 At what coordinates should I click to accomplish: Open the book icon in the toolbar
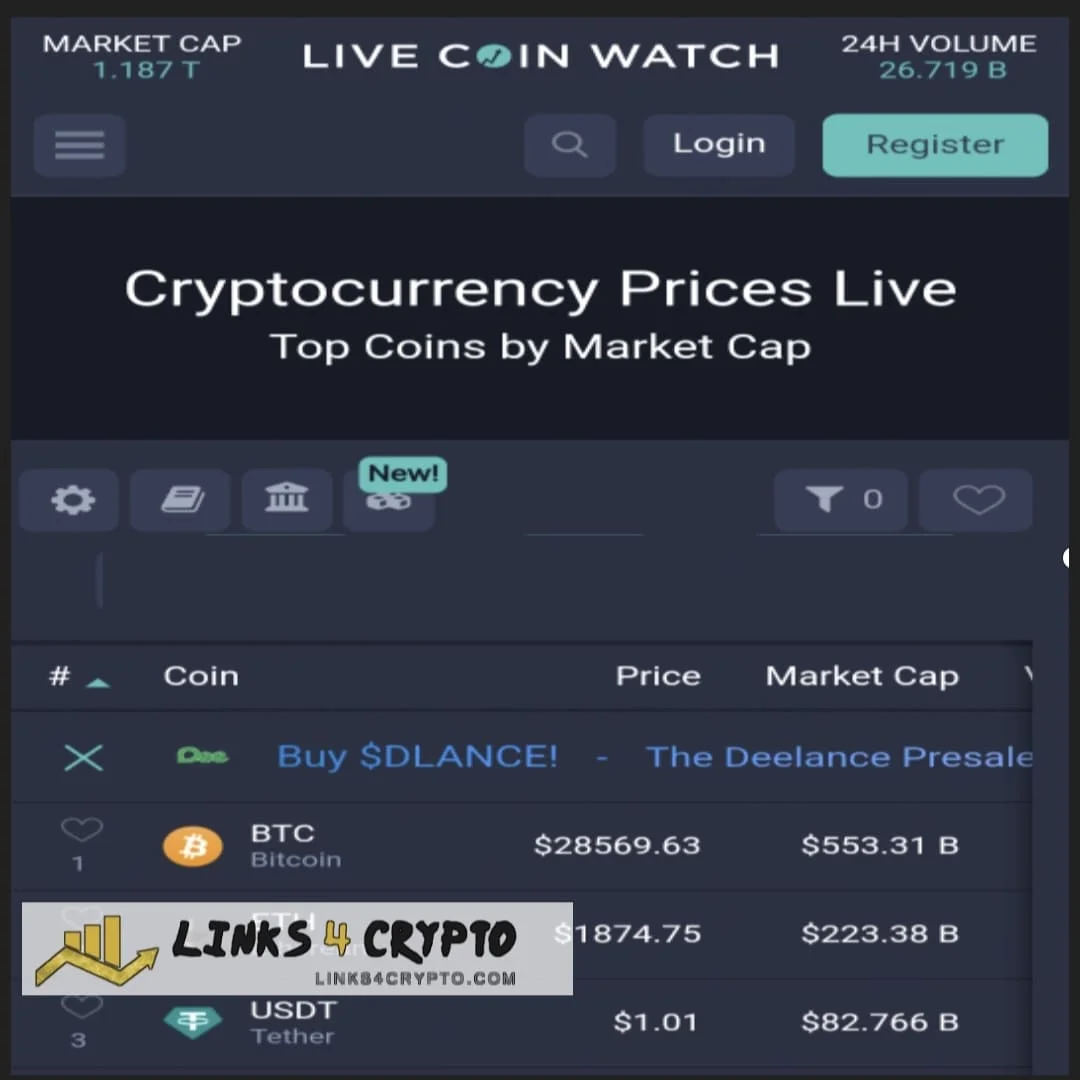coord(182,499)
